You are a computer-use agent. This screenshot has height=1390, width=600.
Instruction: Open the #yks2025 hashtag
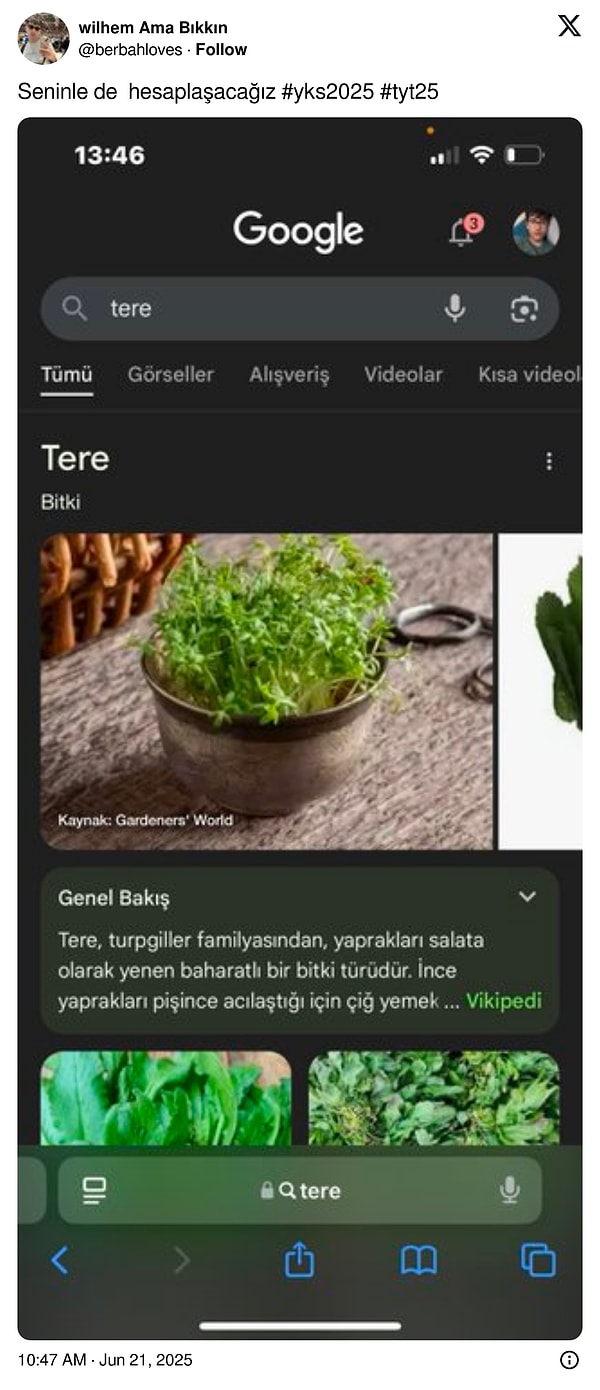[328, 92]
